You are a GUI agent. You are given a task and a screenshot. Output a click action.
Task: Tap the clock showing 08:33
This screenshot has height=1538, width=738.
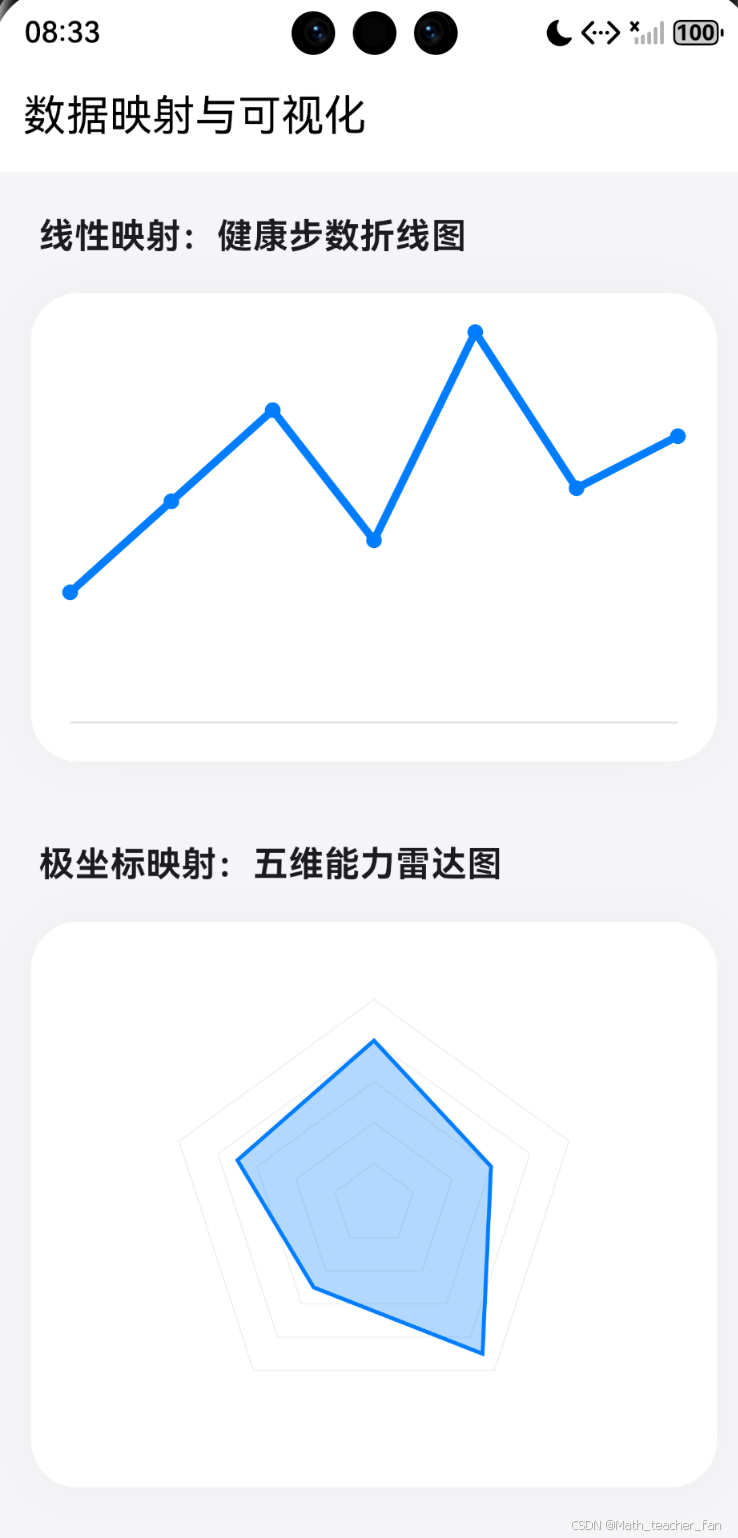coord(62,32)
